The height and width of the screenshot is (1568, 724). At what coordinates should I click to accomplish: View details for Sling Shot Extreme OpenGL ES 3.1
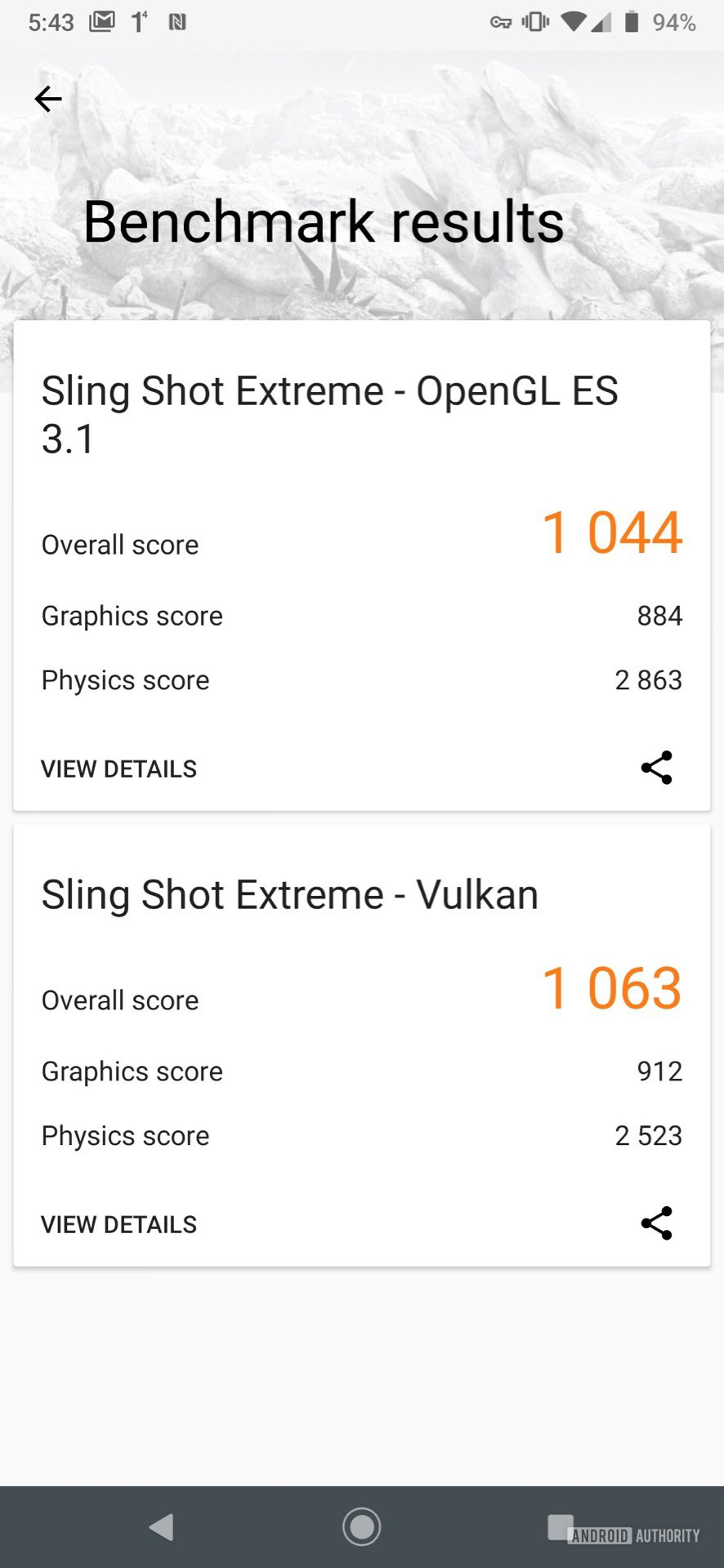[x=119, y=768]
